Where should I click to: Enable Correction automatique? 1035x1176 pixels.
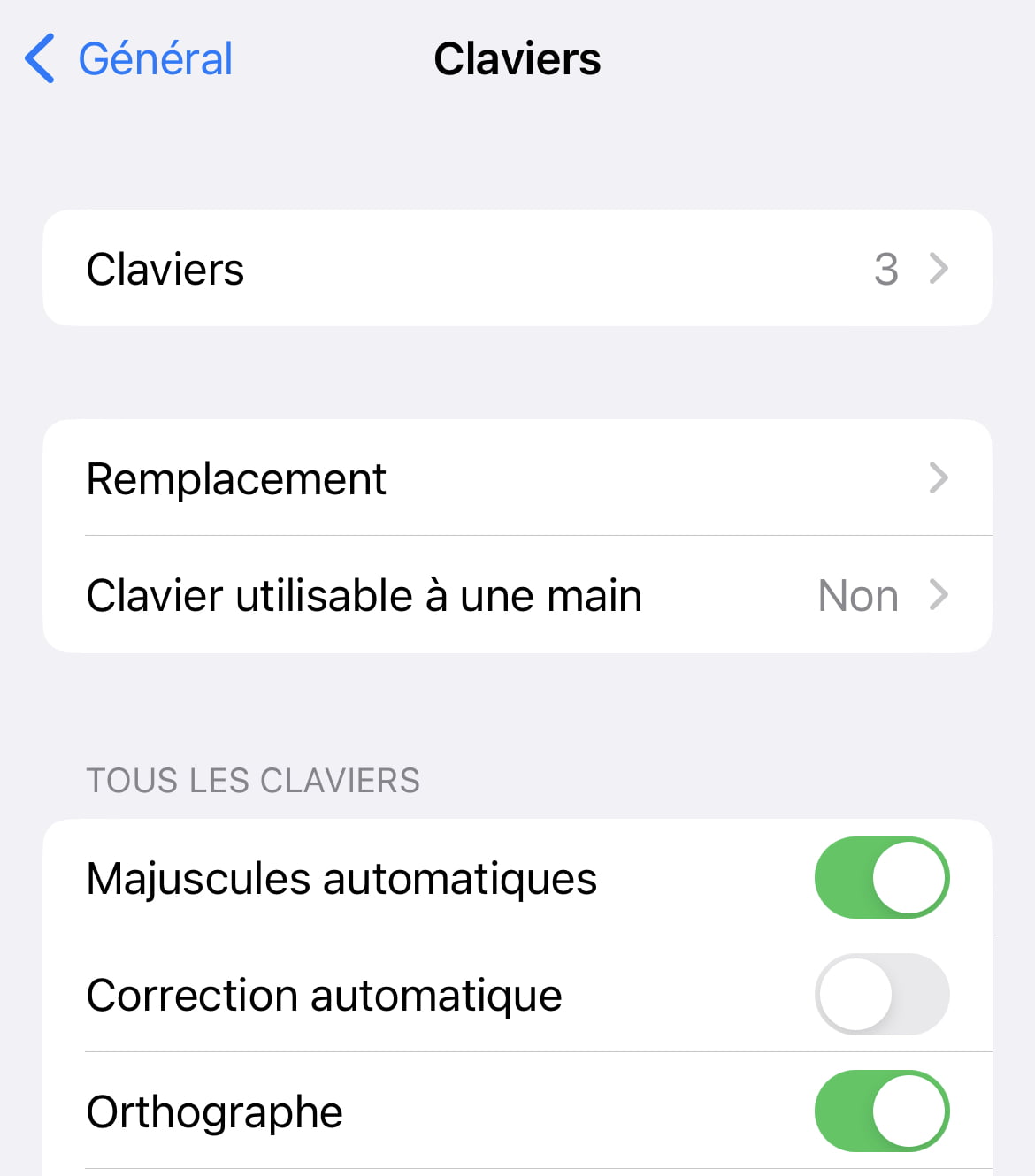881,994
